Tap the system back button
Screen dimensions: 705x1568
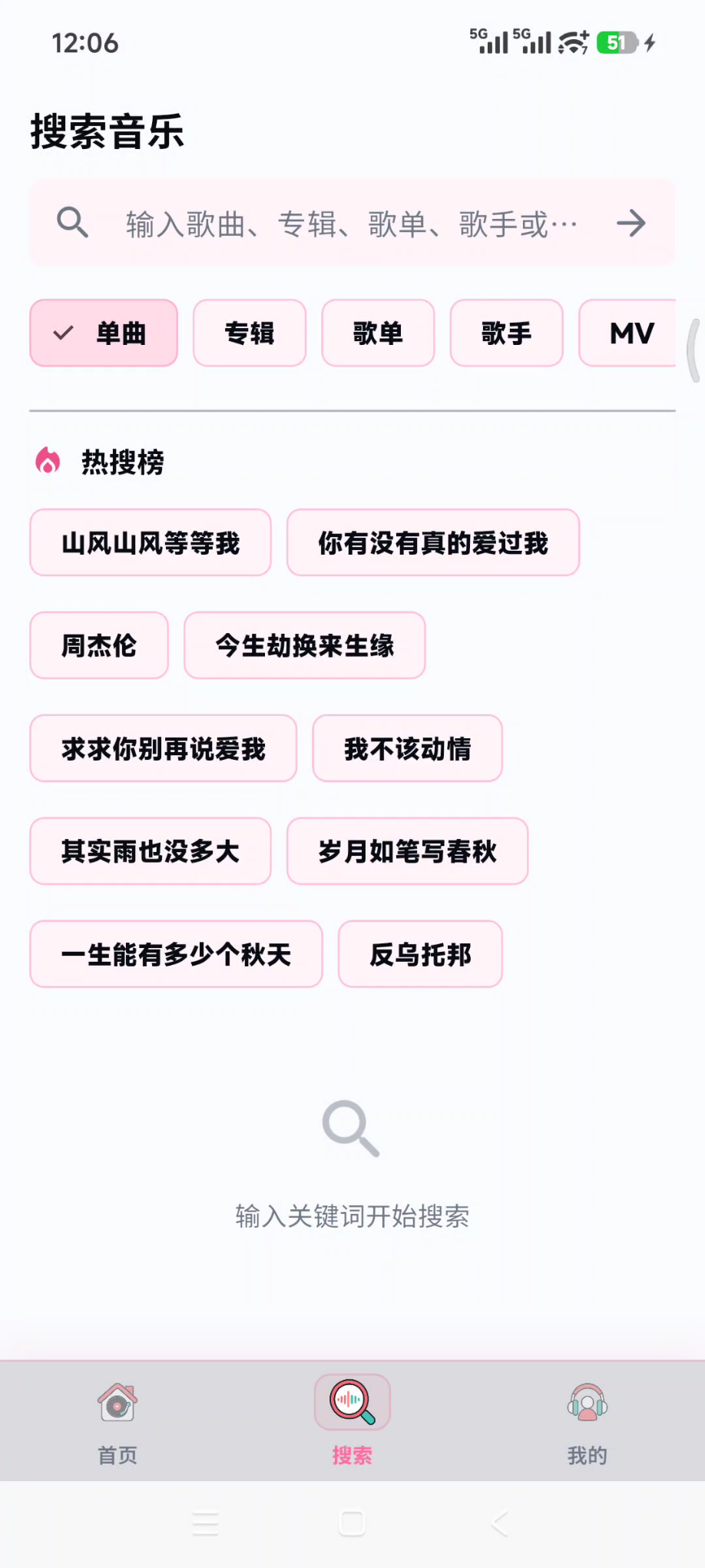[x=500, y=1523]
